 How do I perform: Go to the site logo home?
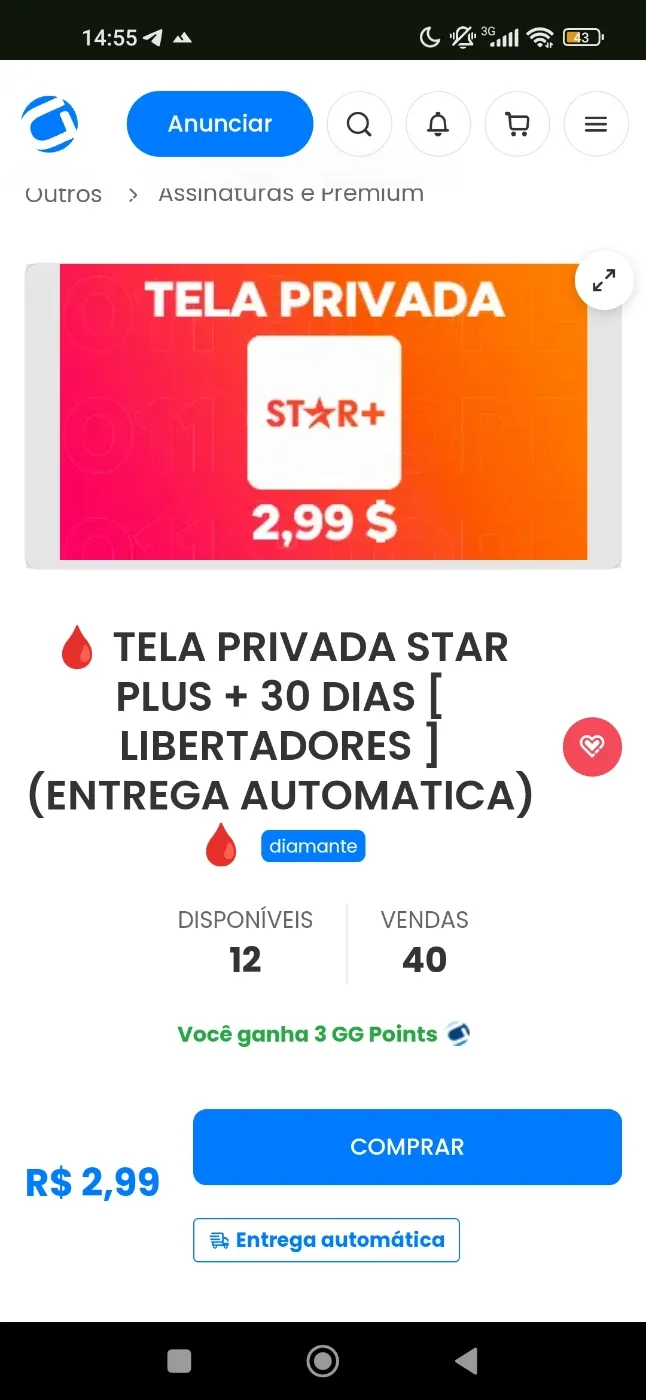pos(50,124)
